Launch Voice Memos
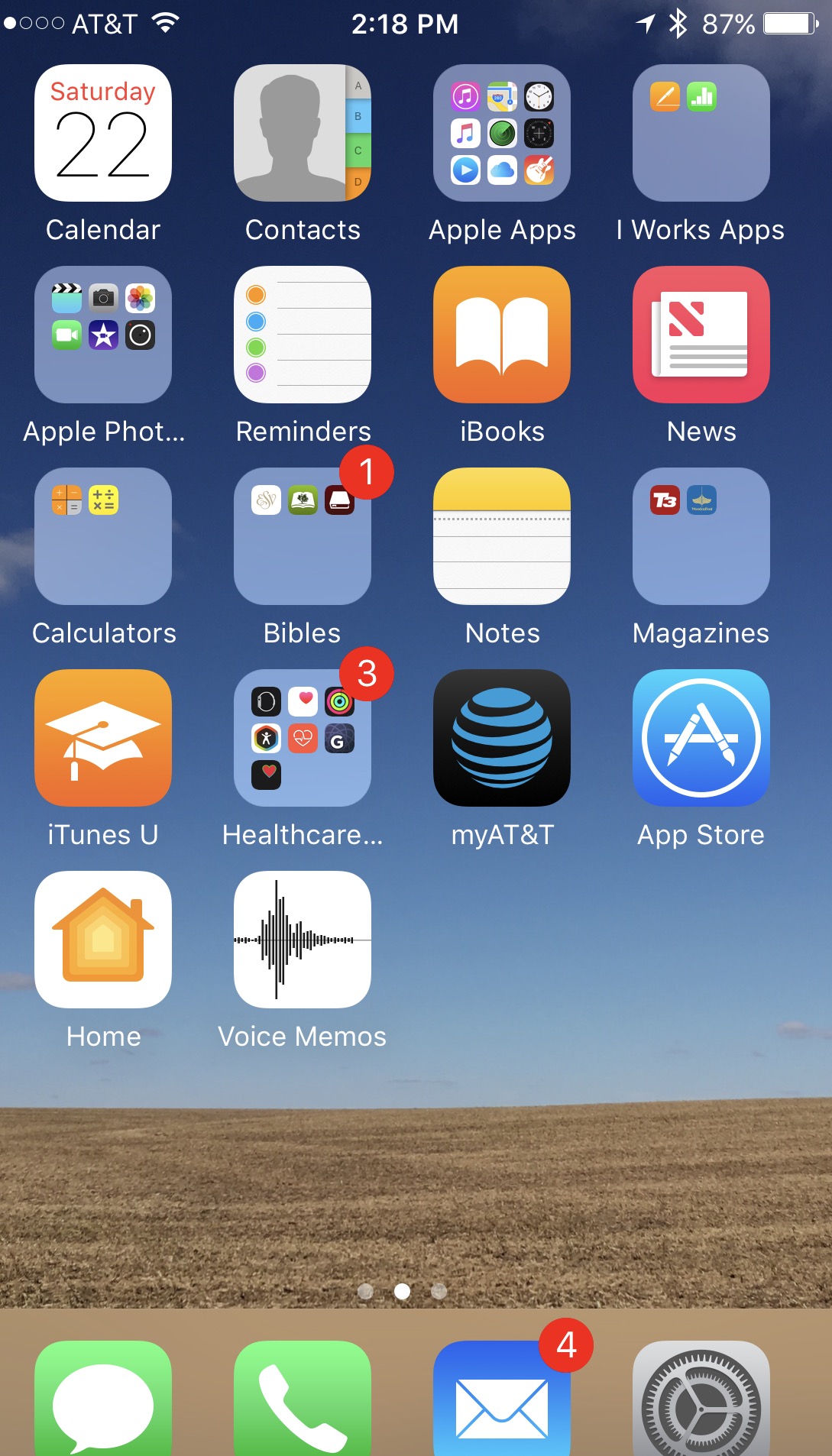The height and width of the screenshot is (1456, 832). [x=303, y=940]
